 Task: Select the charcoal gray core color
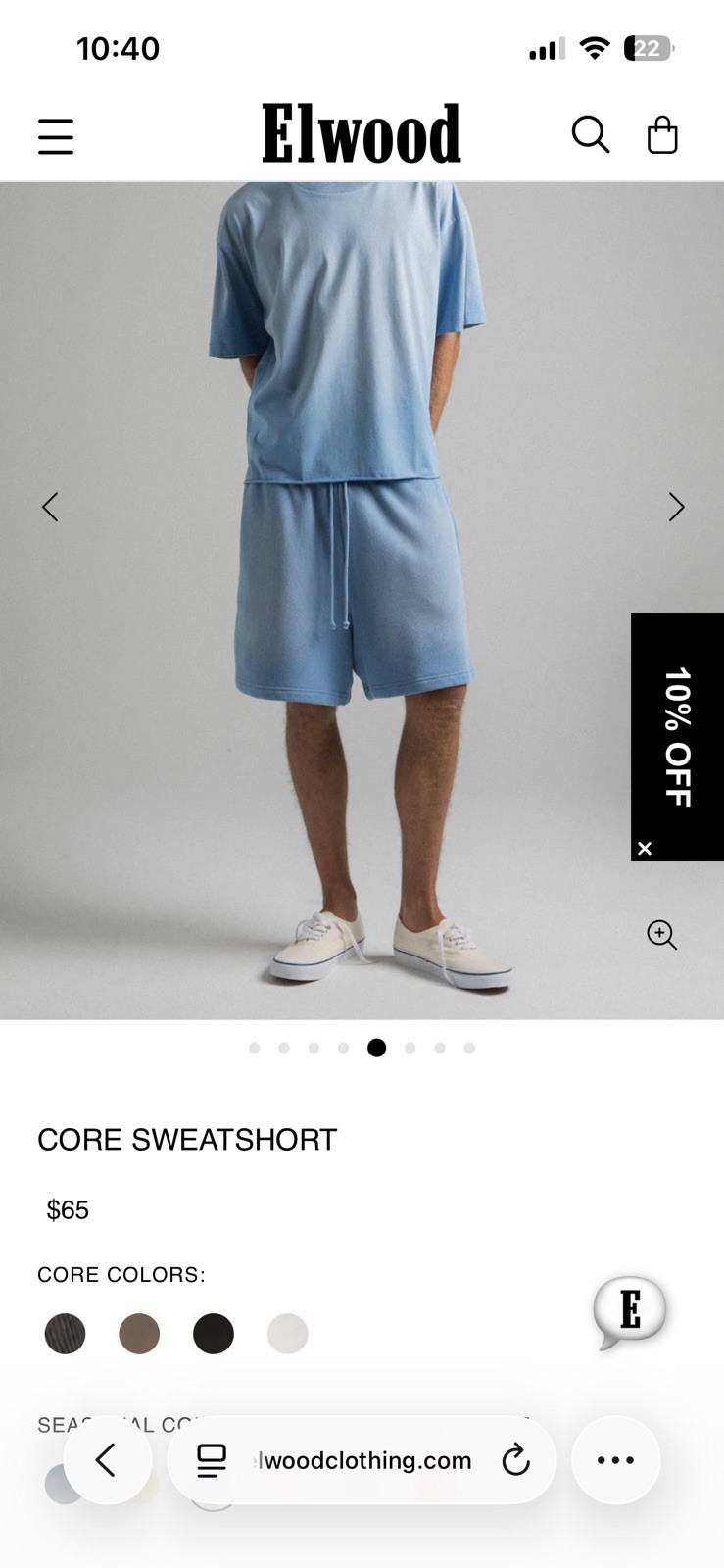click(x=66, y=1334)
